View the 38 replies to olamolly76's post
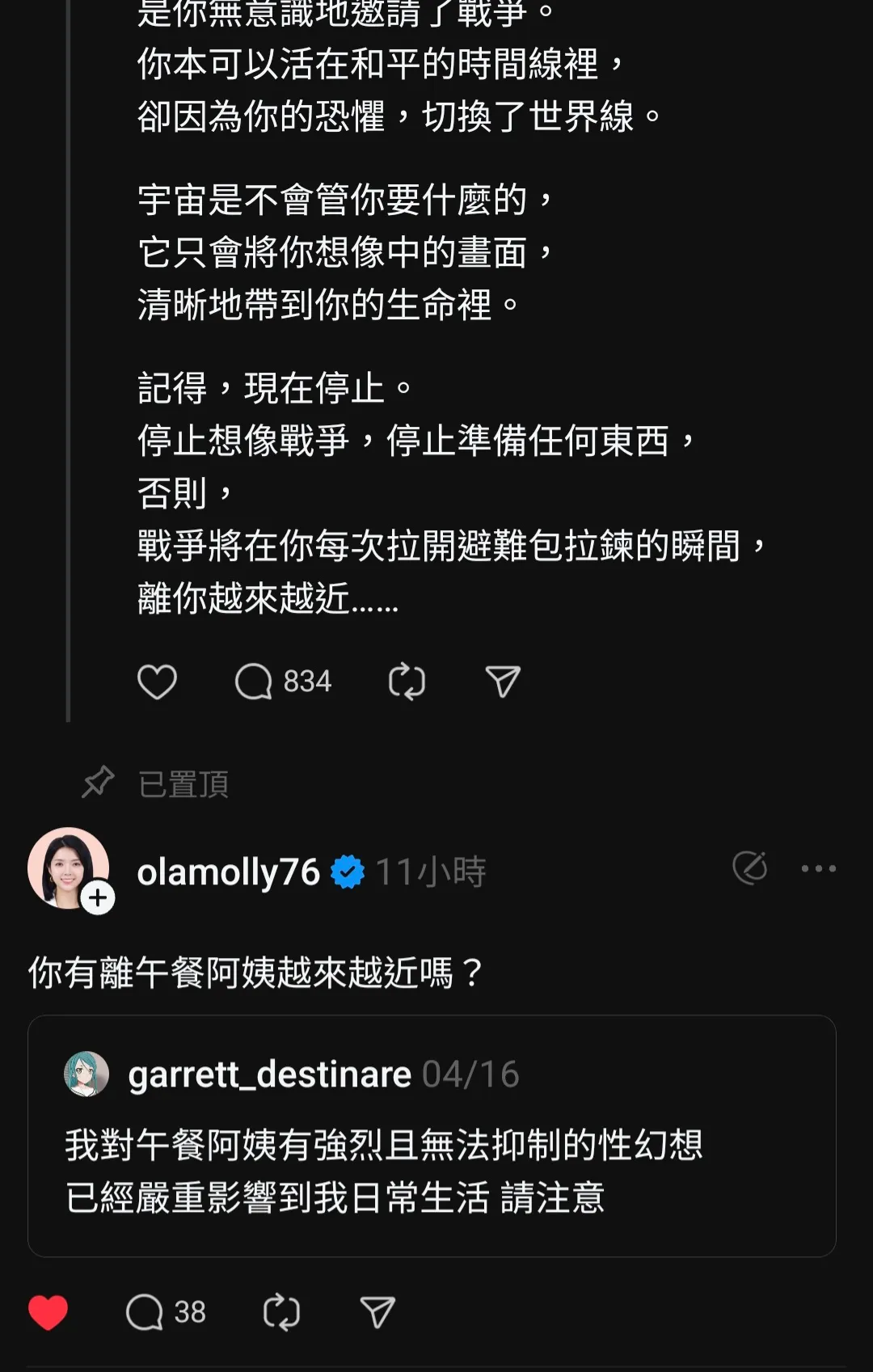 point(166,1311)
